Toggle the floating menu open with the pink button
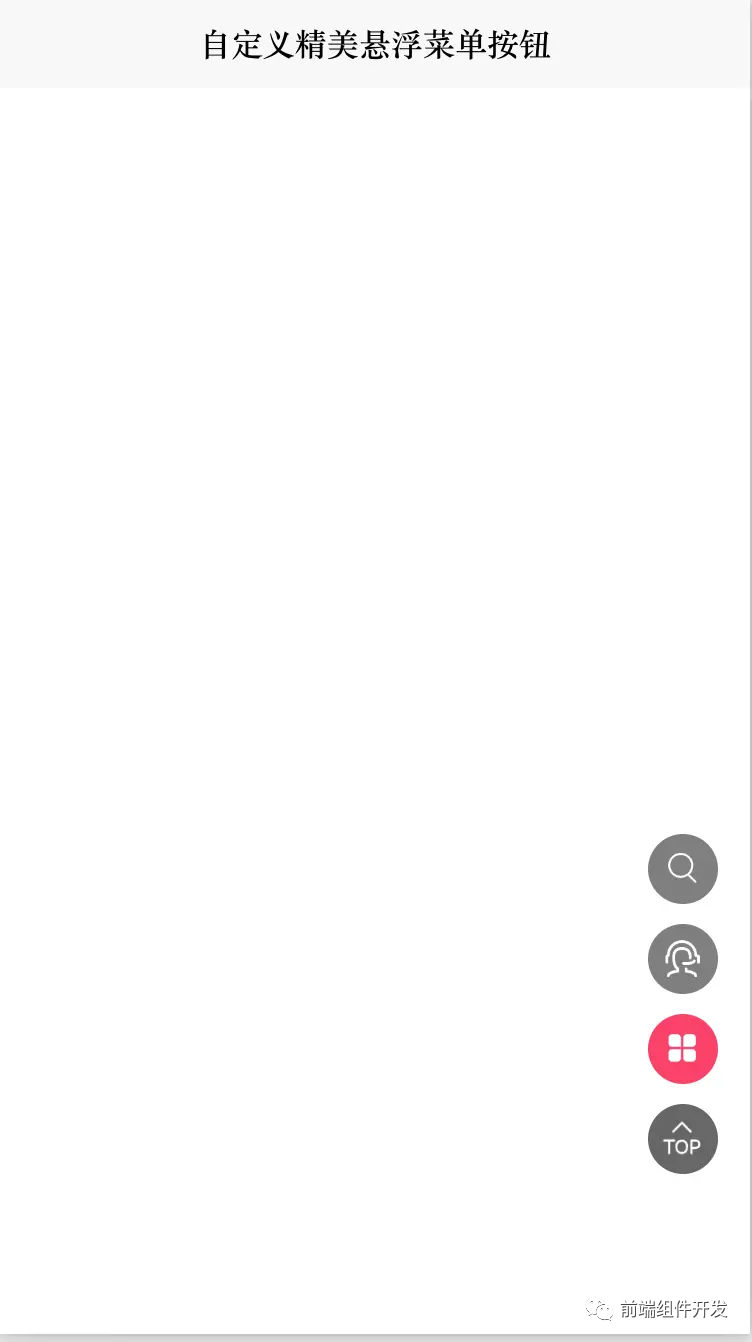This screenshot has width=752, height=1342. click(x=683, y=1049)
